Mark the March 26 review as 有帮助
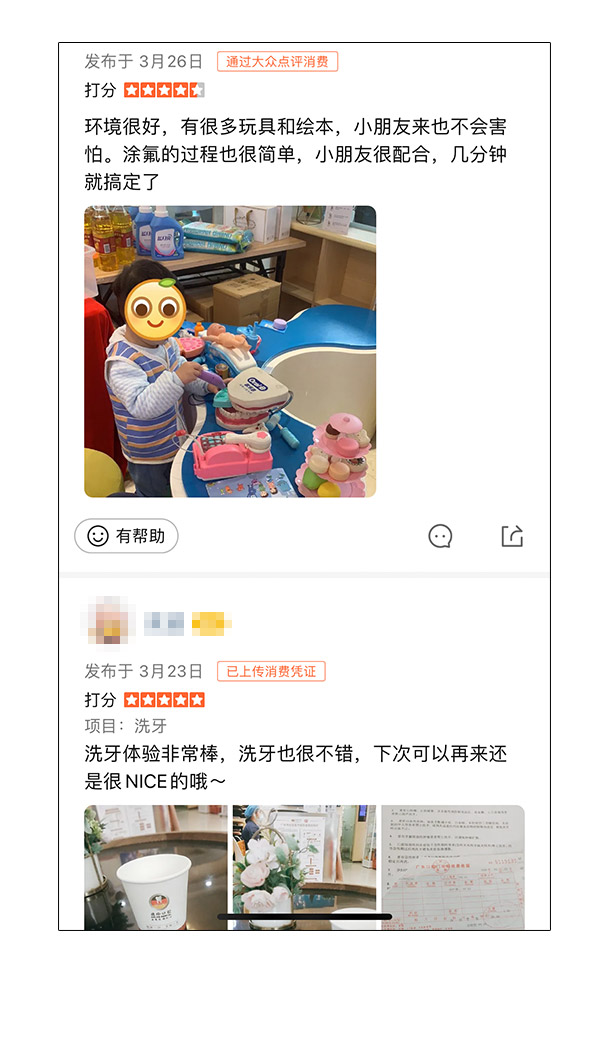The height and width of the screenshot is (1062, 609). pos(126,536)
